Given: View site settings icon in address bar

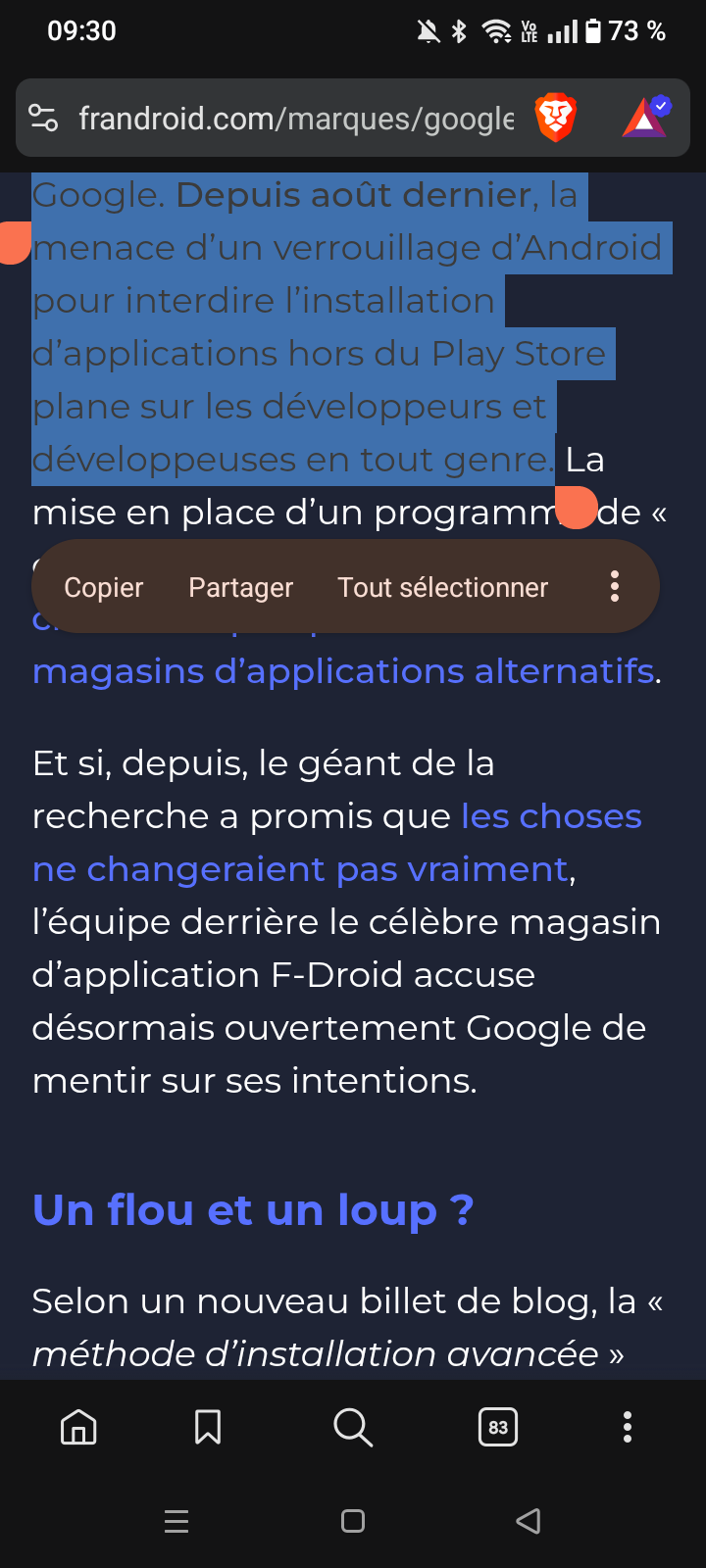Looking at the screenshot, I should 43,119.
